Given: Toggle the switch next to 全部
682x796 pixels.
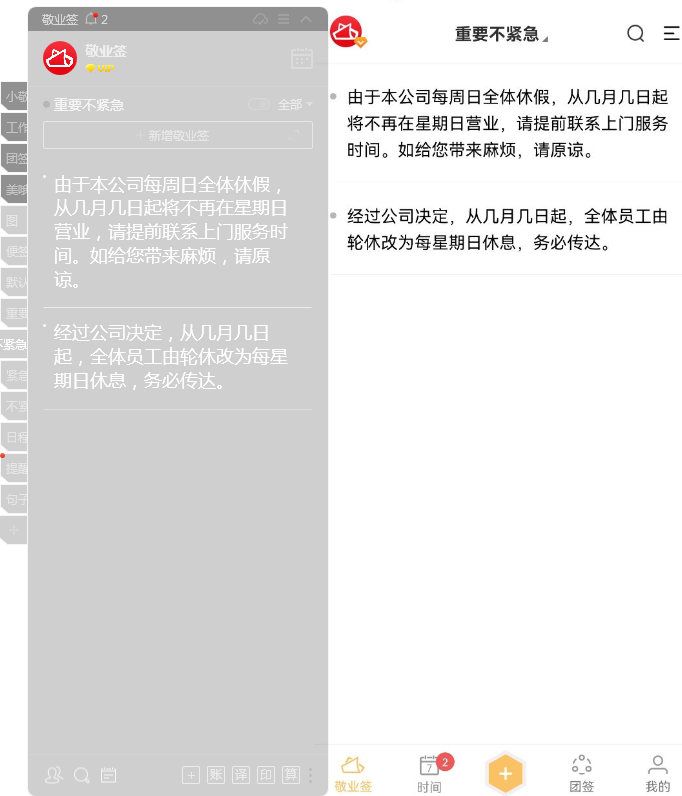Looking at the screenshot, I should pos(259,105).
